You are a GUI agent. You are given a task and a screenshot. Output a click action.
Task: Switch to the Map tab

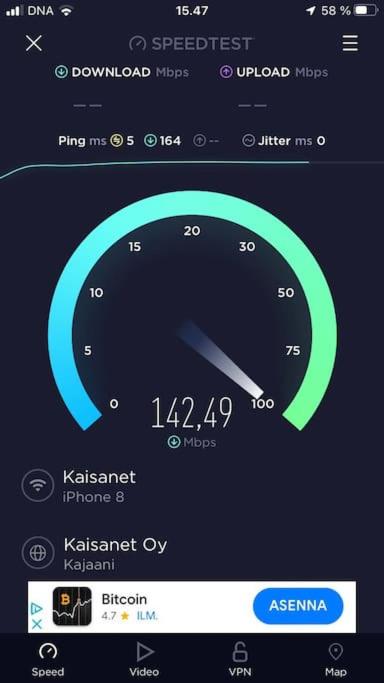(x=336, y=660)
